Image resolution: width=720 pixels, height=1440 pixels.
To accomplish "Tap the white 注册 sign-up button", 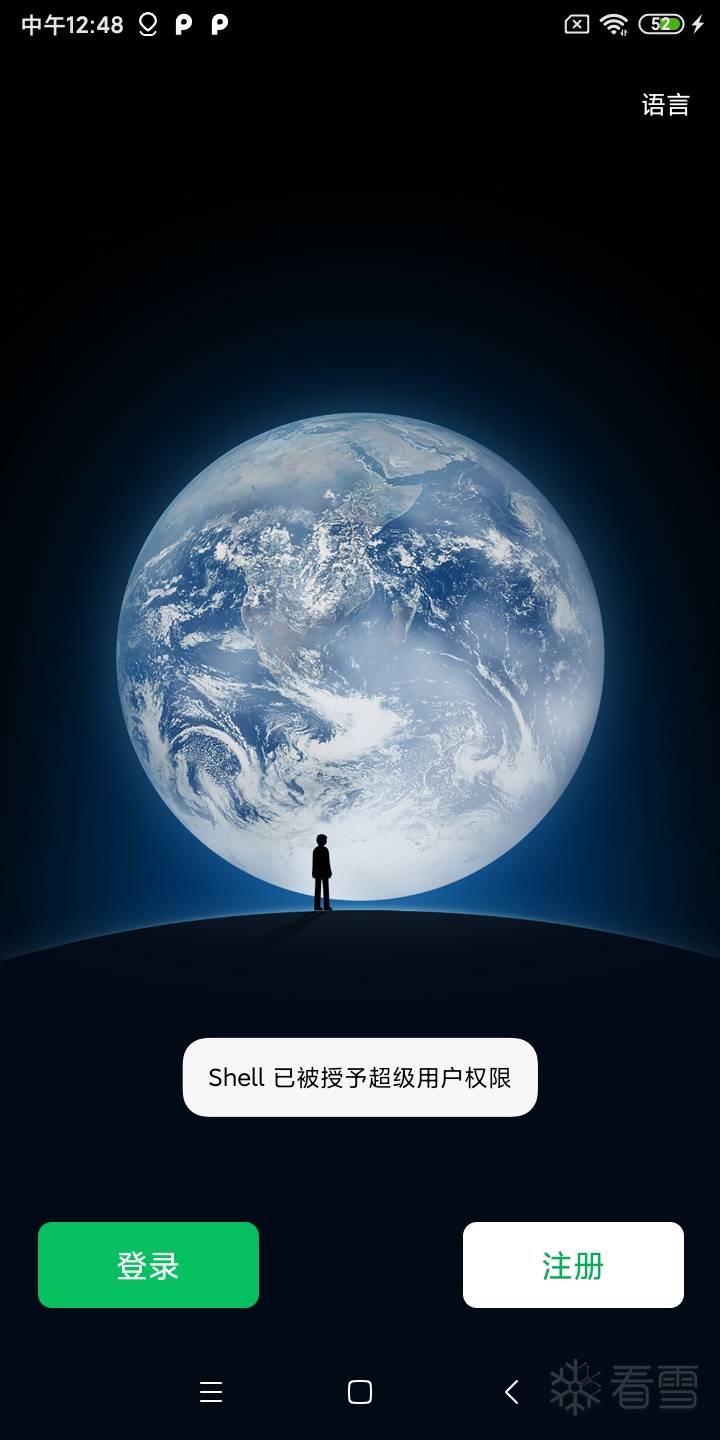I will [573, 1265].
